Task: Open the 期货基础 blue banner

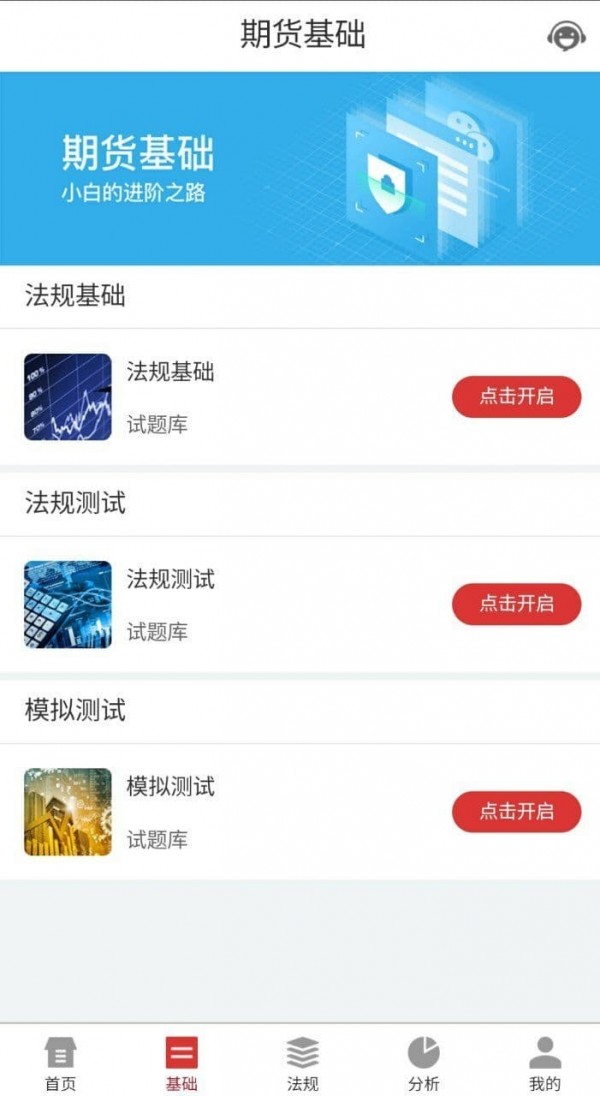Action: point(300,168)
